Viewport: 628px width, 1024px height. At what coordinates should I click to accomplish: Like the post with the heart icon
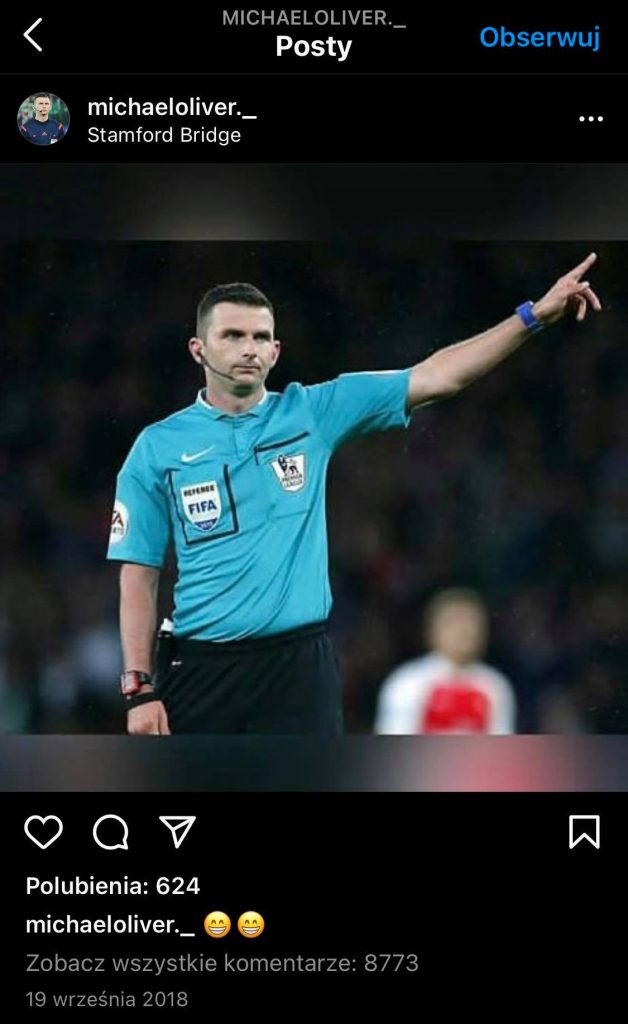click(x=43, y=831)
